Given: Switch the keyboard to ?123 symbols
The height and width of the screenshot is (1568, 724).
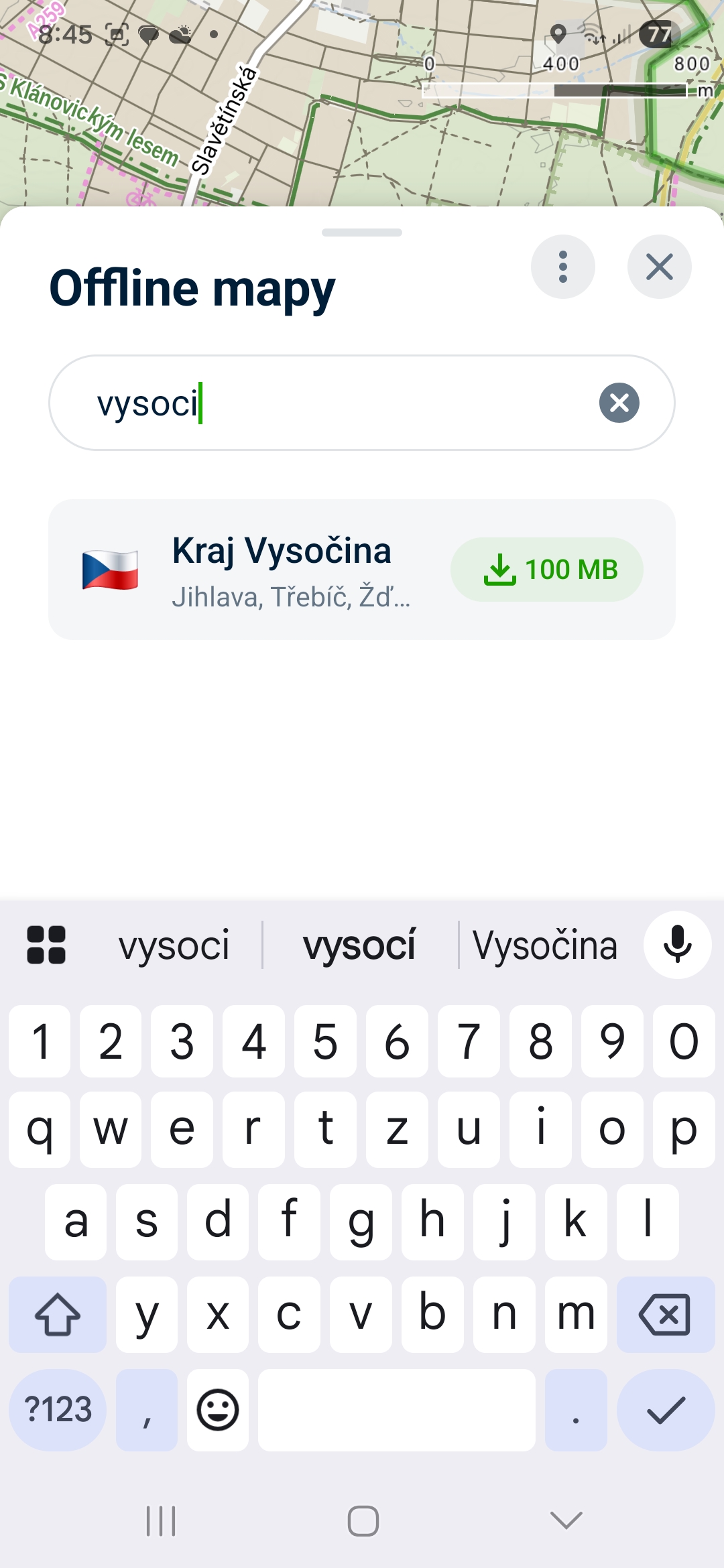Looking at the screenshot, I should tap(58, 1410).
